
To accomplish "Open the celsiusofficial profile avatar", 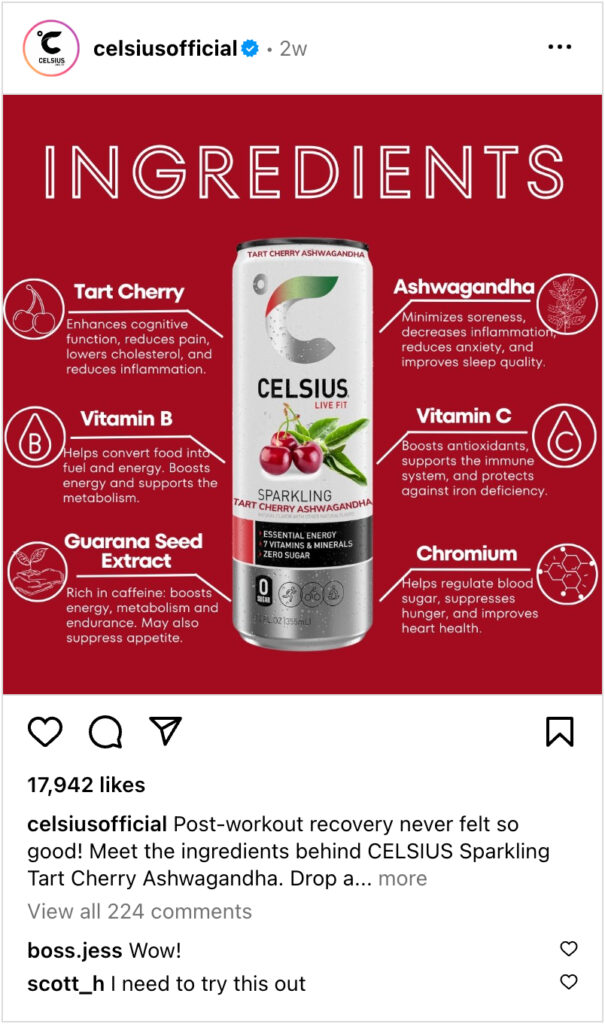I will [49, 48].
